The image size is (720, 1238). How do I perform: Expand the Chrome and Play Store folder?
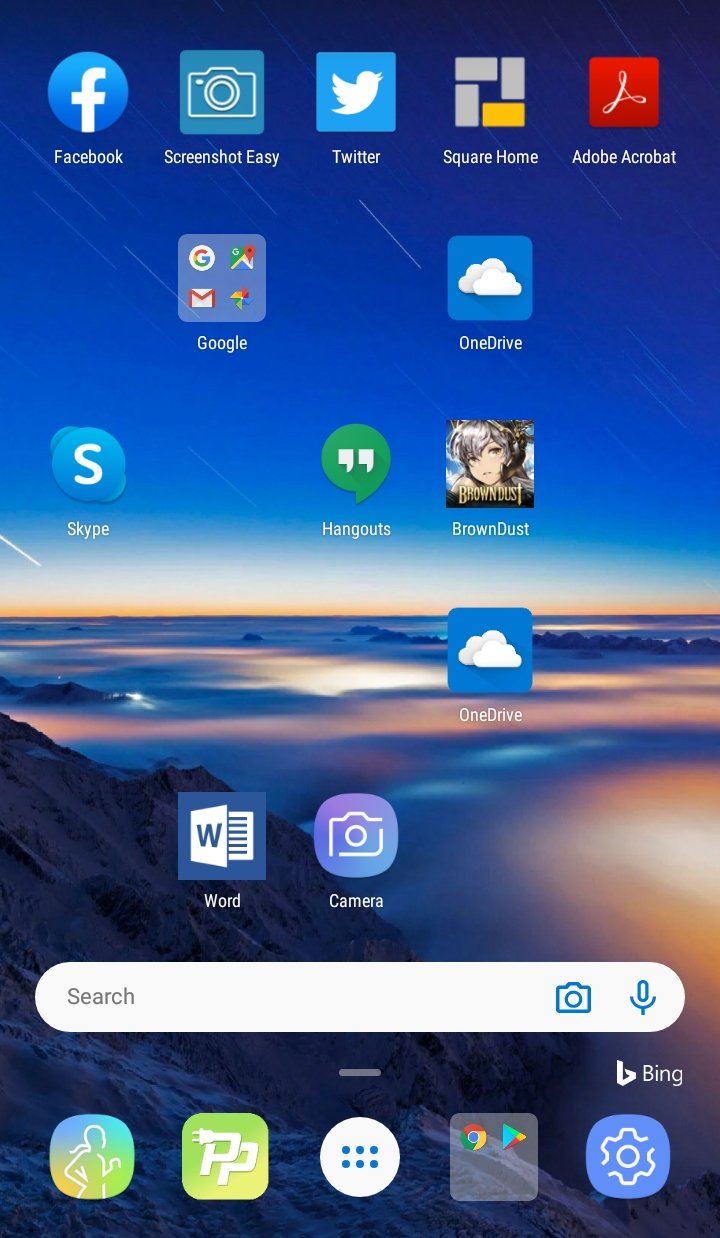pos(494,1157)
